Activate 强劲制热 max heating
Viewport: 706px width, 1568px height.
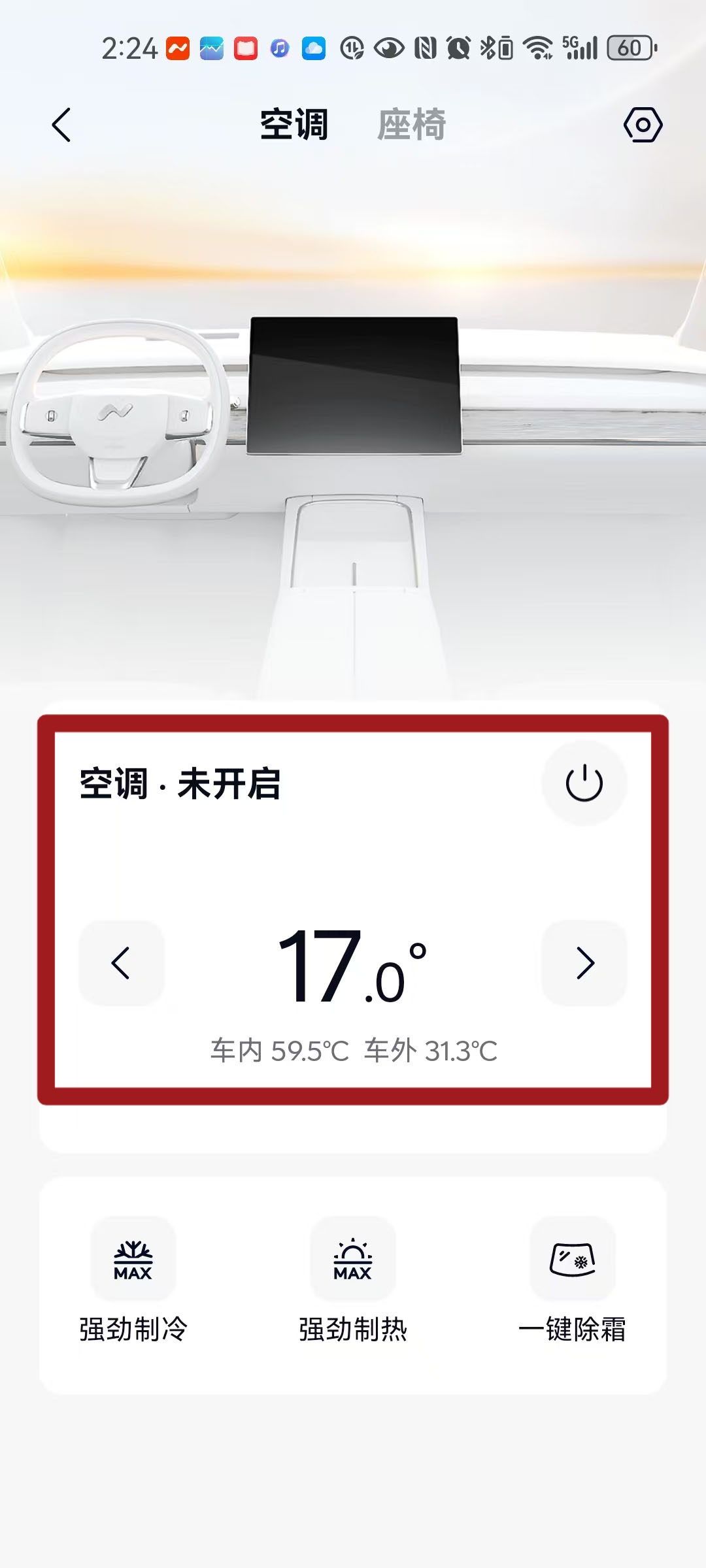coord(353,1260)
